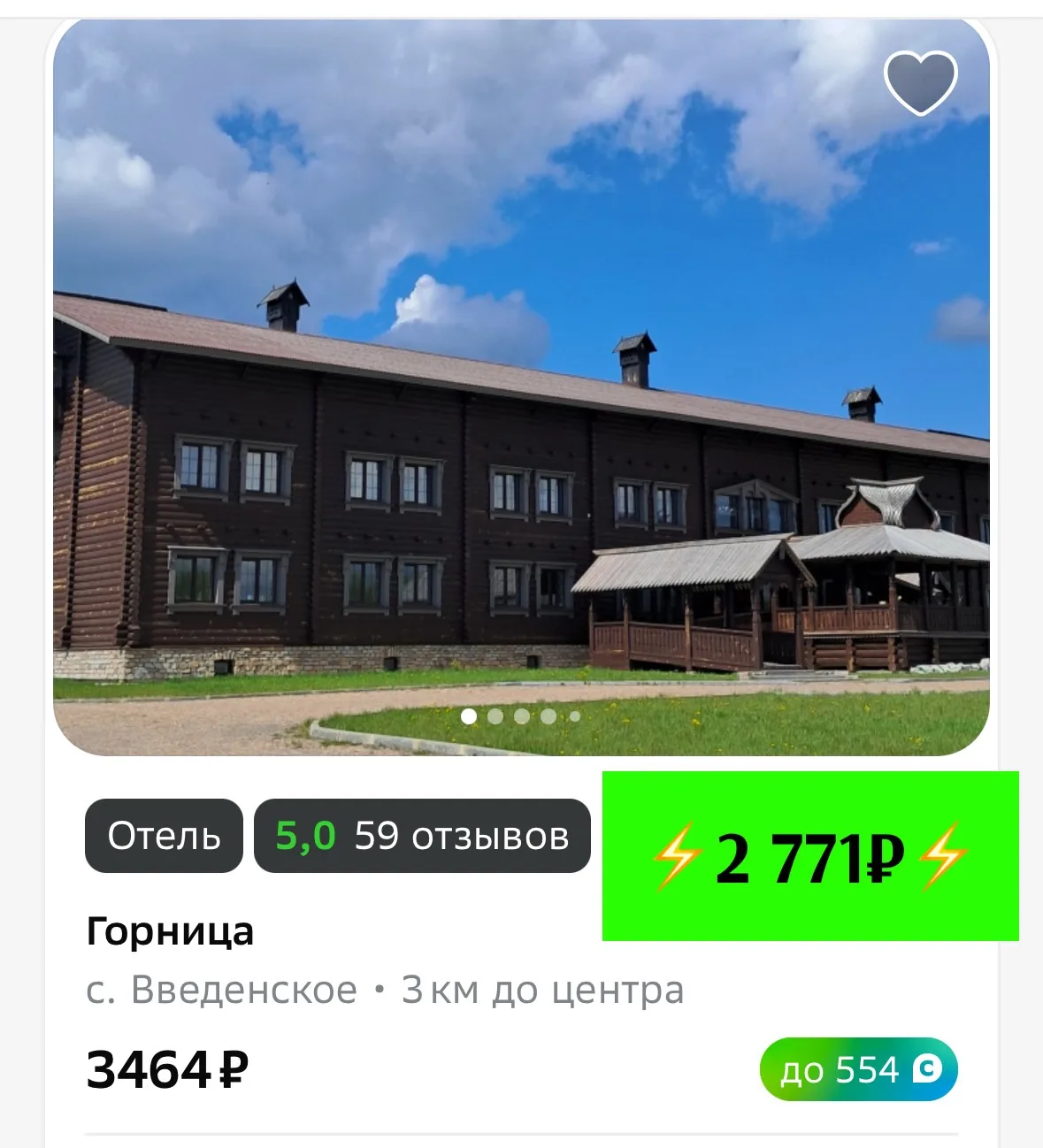Open the 59 отзывов rating chip
This screenshot has width=1043, height=1148.
click(422, 836)
